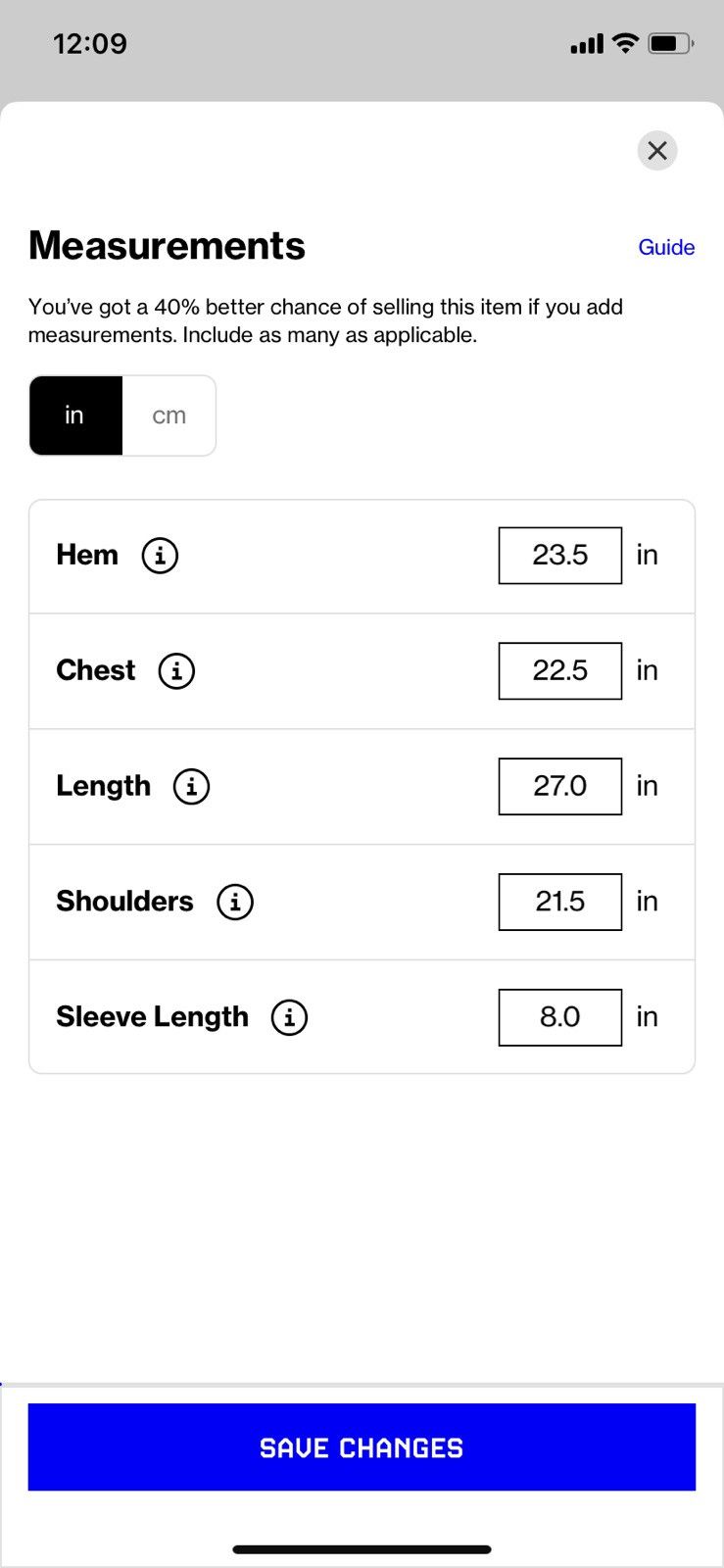Edit the Shoulders value field
Image resolution: width=724 pixels, height=1568 pixels.
[x=560, y=902]
